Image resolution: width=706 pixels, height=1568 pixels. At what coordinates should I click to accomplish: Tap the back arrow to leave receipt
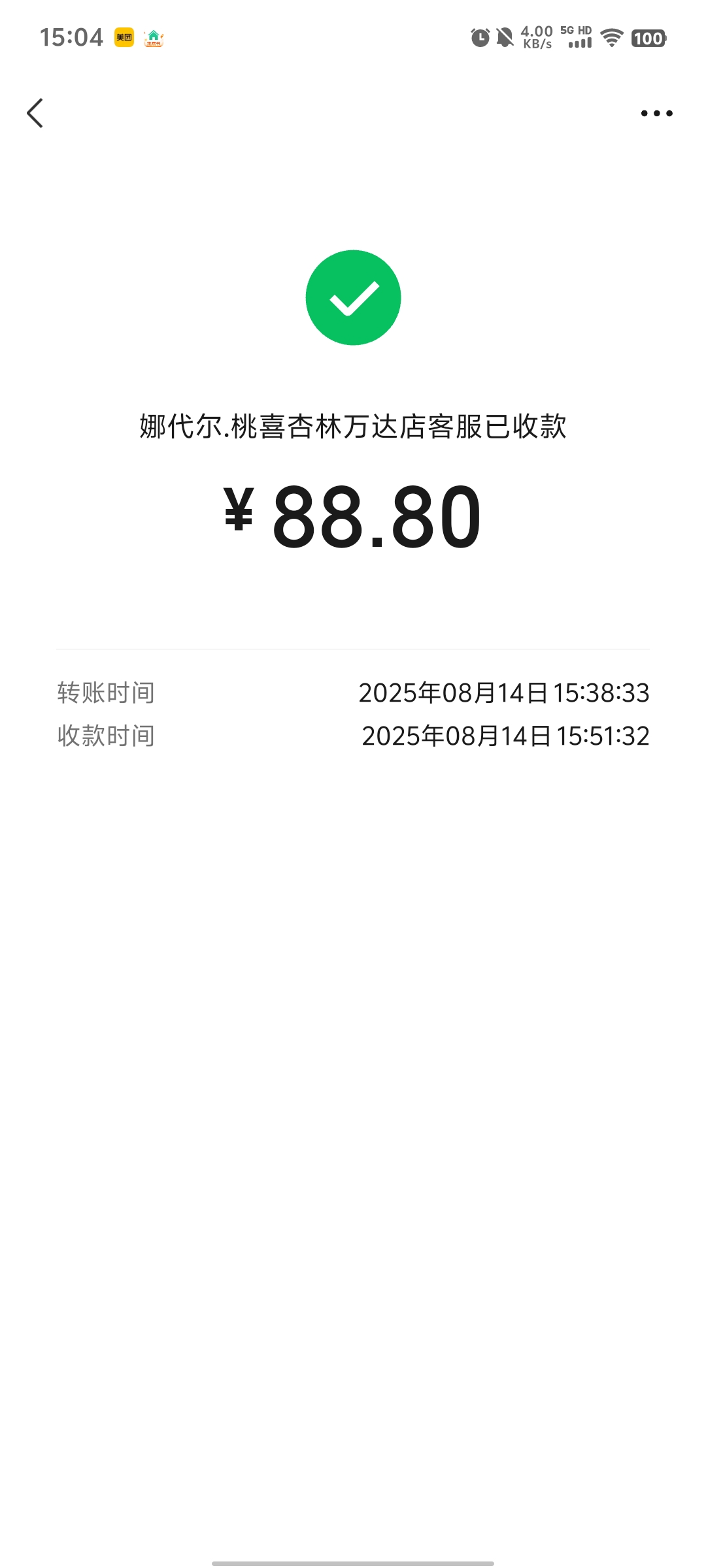point(36,112)
